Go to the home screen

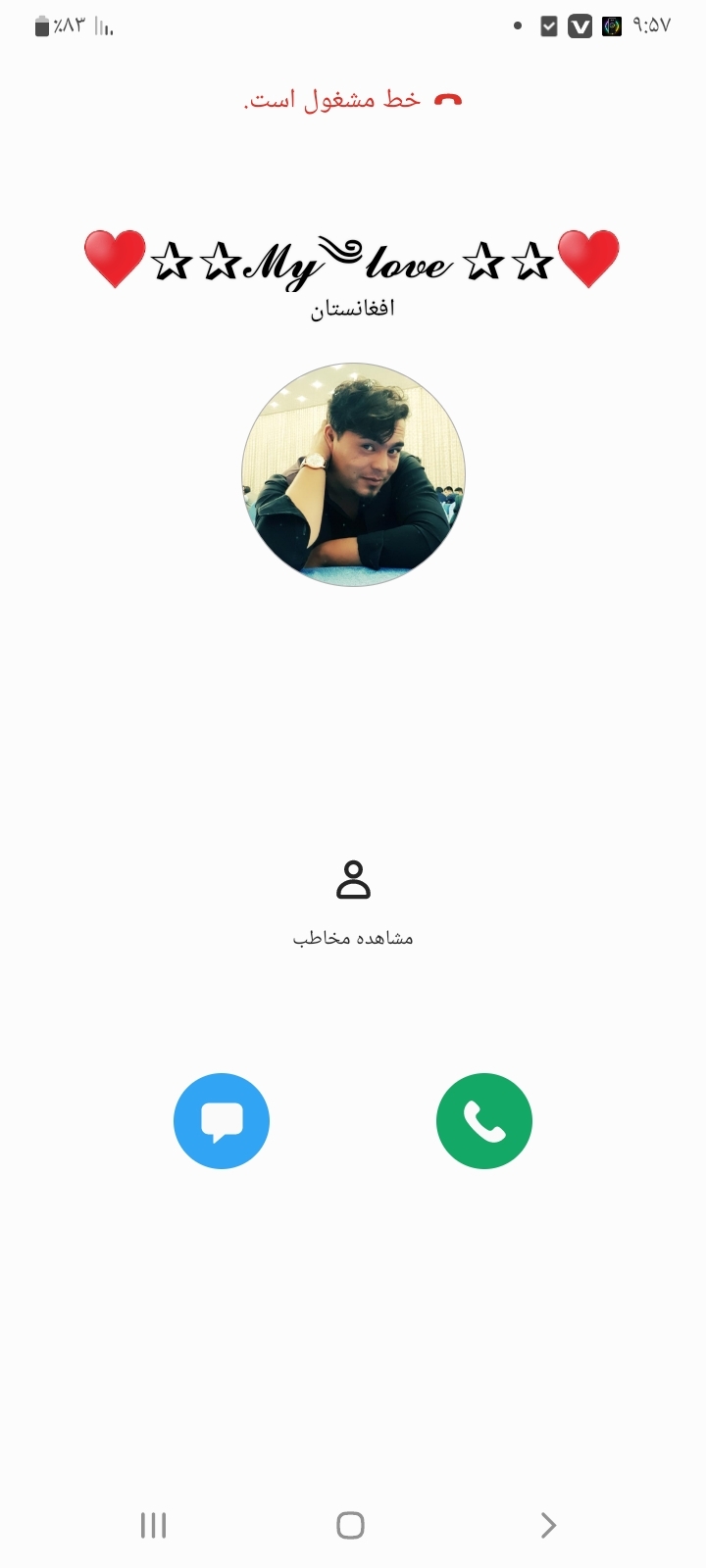click(x=350, y=1525)
